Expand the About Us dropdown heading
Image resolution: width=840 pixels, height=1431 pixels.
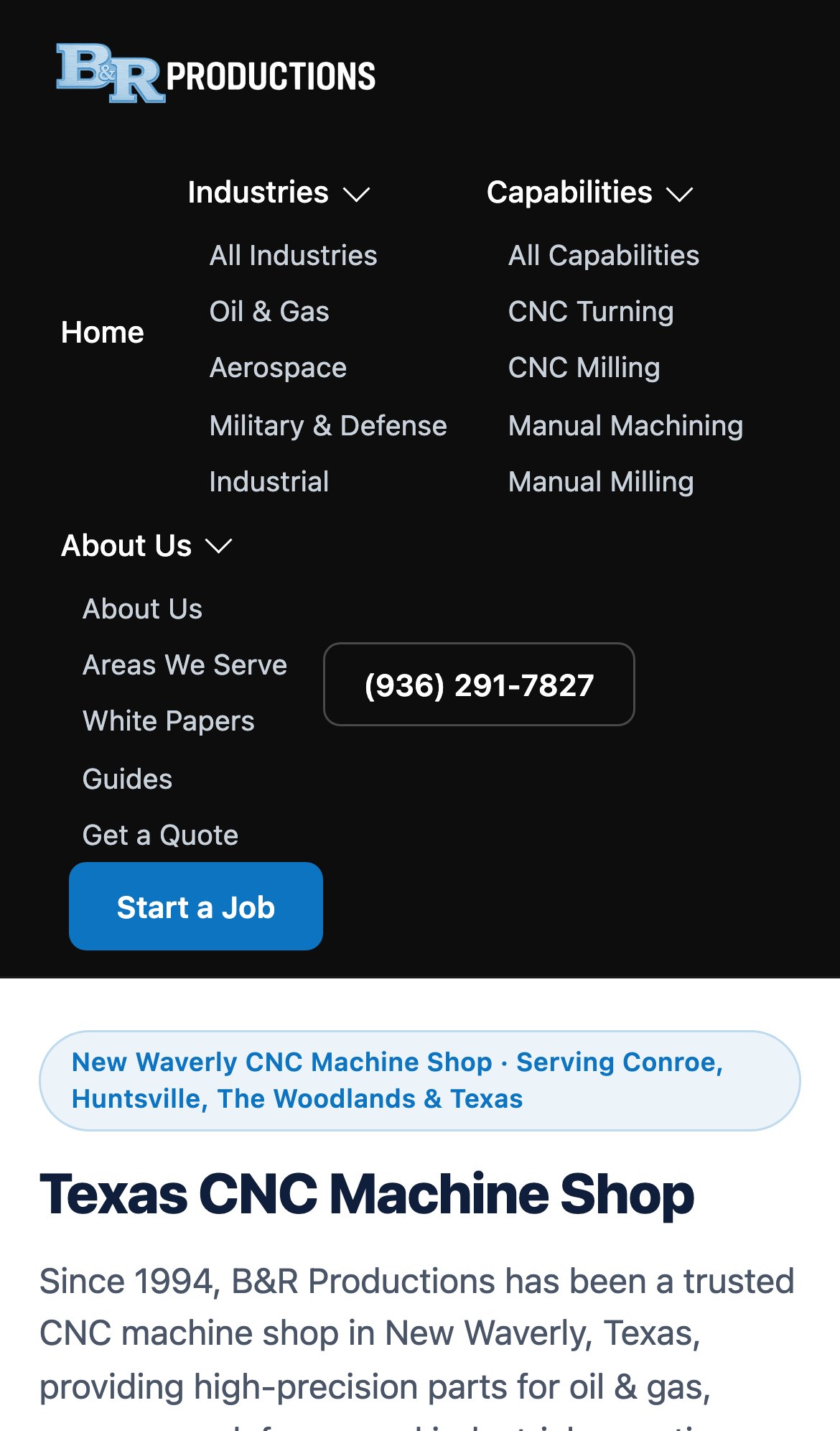(146, 546)
